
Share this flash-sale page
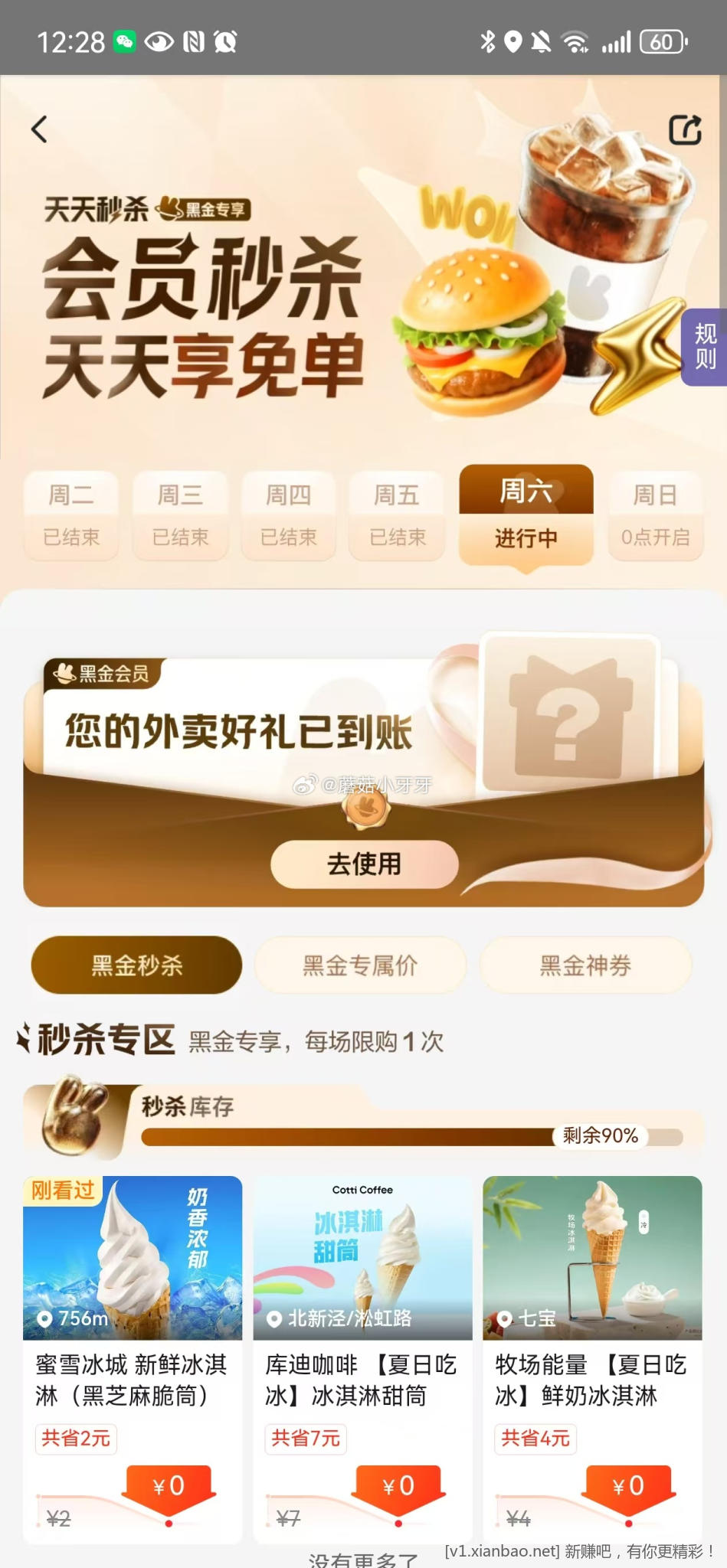click(684, 129)
